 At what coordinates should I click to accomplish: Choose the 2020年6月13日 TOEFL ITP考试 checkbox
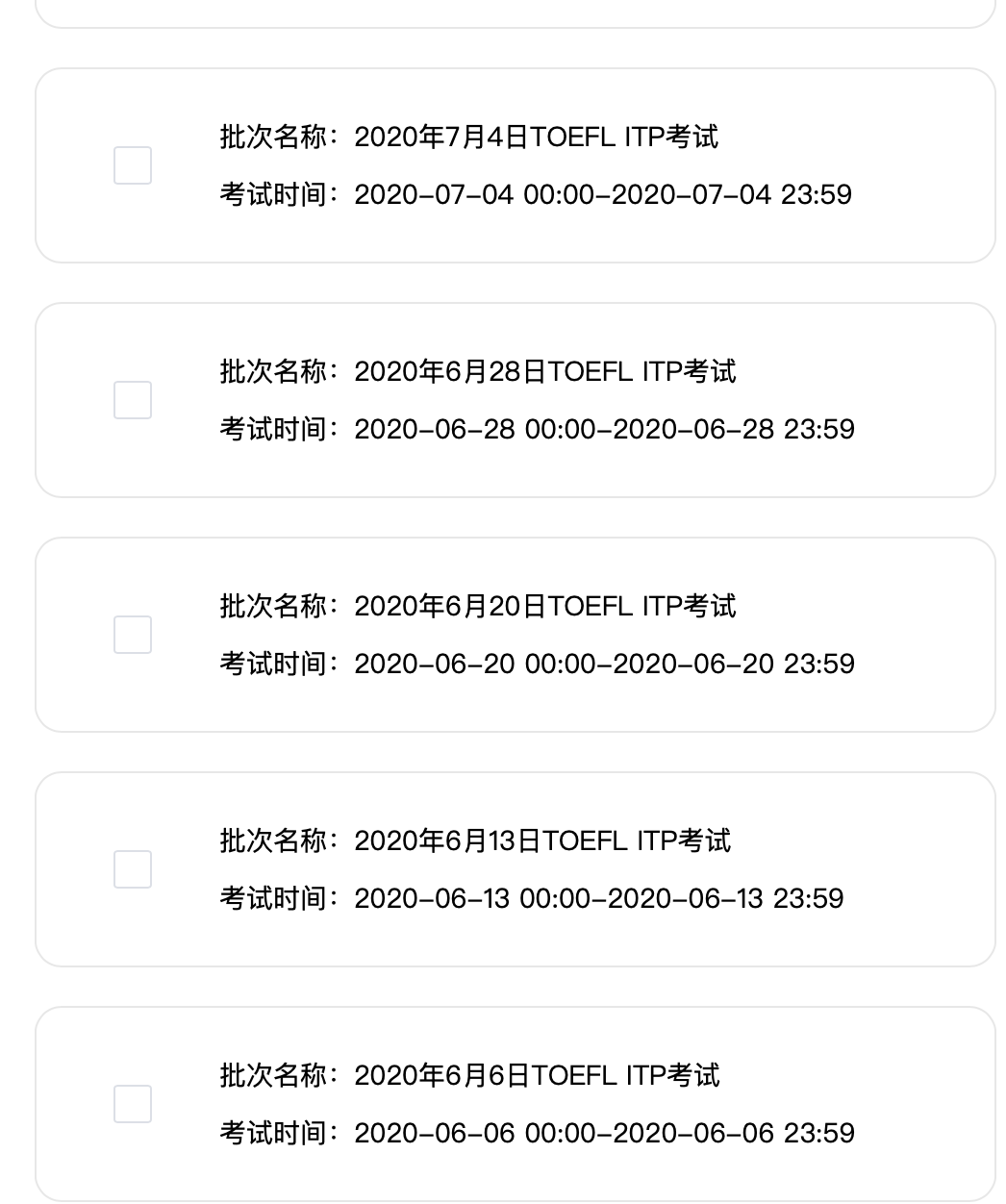coord(133,869)
